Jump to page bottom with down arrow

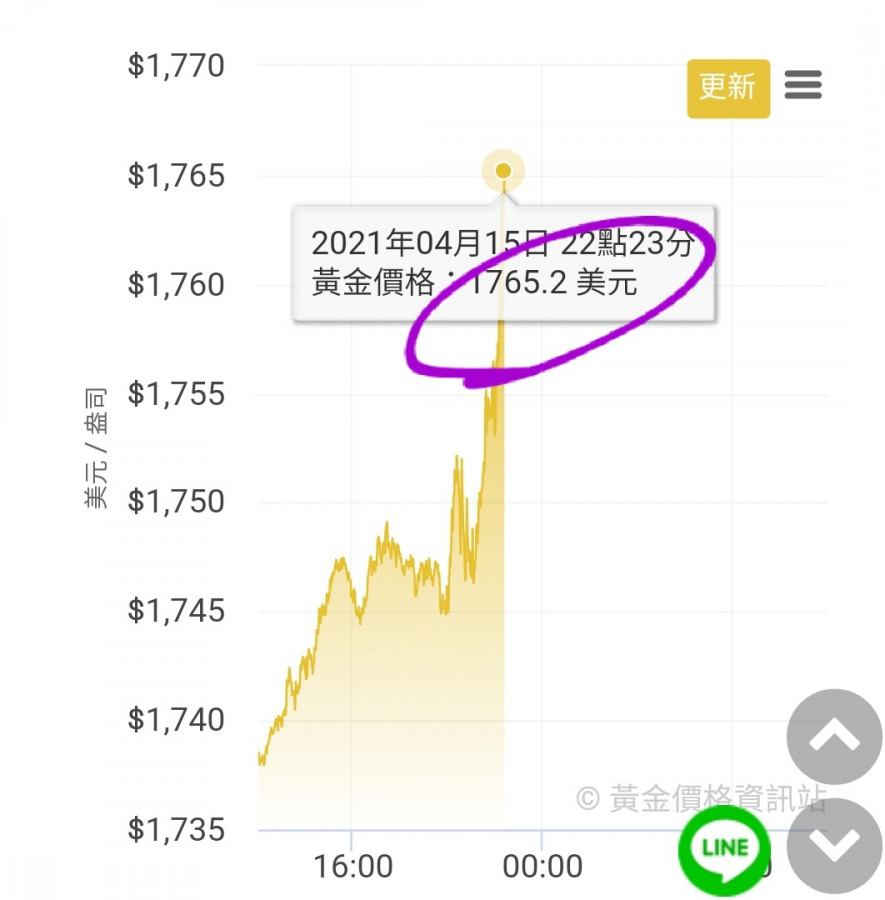coord(834,846)
